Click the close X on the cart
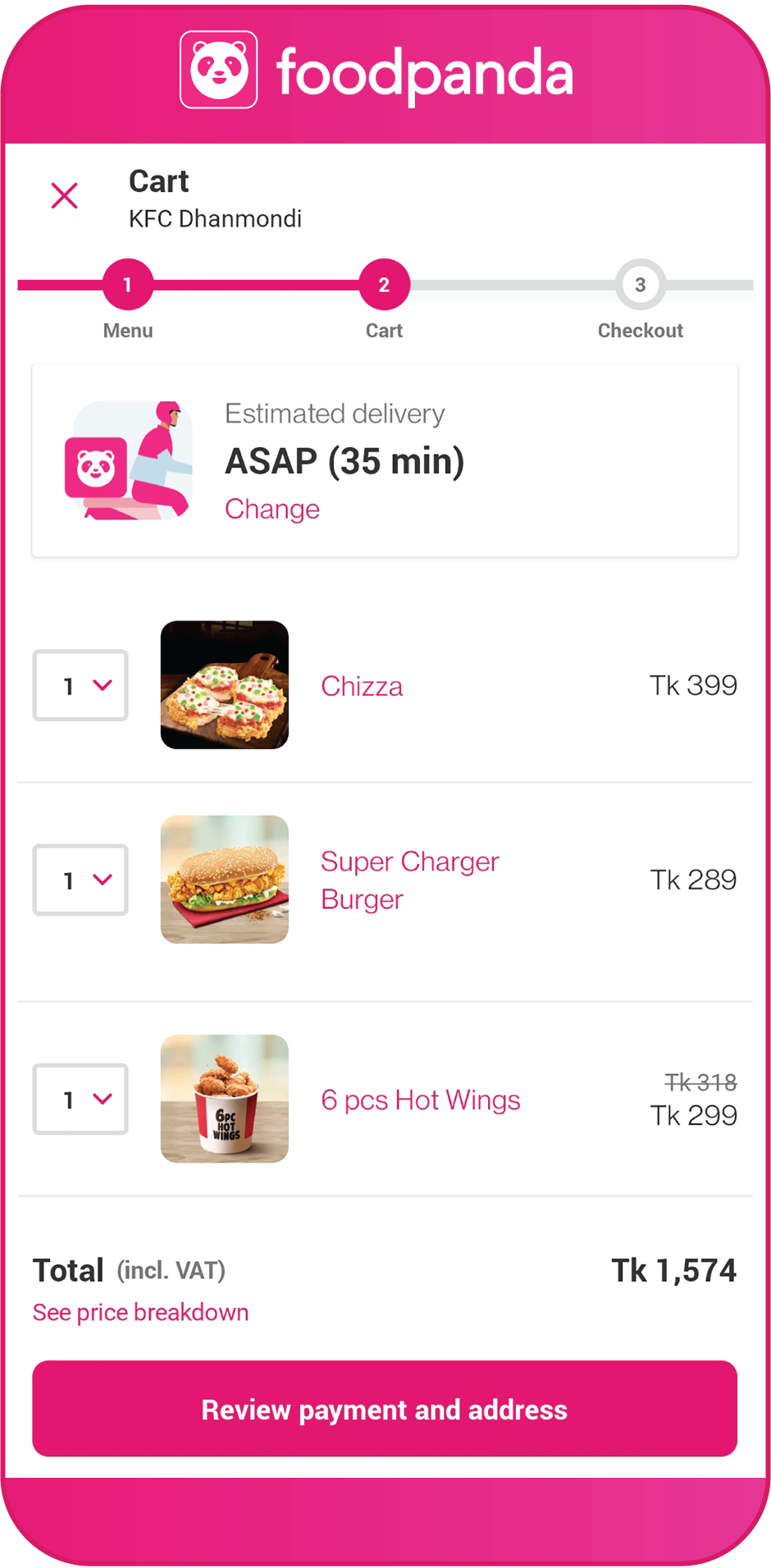The height and width of the screenshot is (1568, 771). coord(64,195)
